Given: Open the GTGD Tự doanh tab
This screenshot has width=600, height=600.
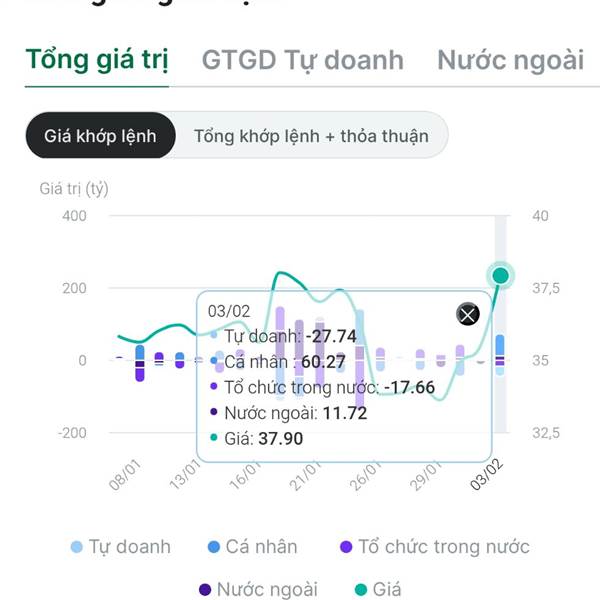Looking at the screenshot, I should pyautogui.click(x=302, y=60).
